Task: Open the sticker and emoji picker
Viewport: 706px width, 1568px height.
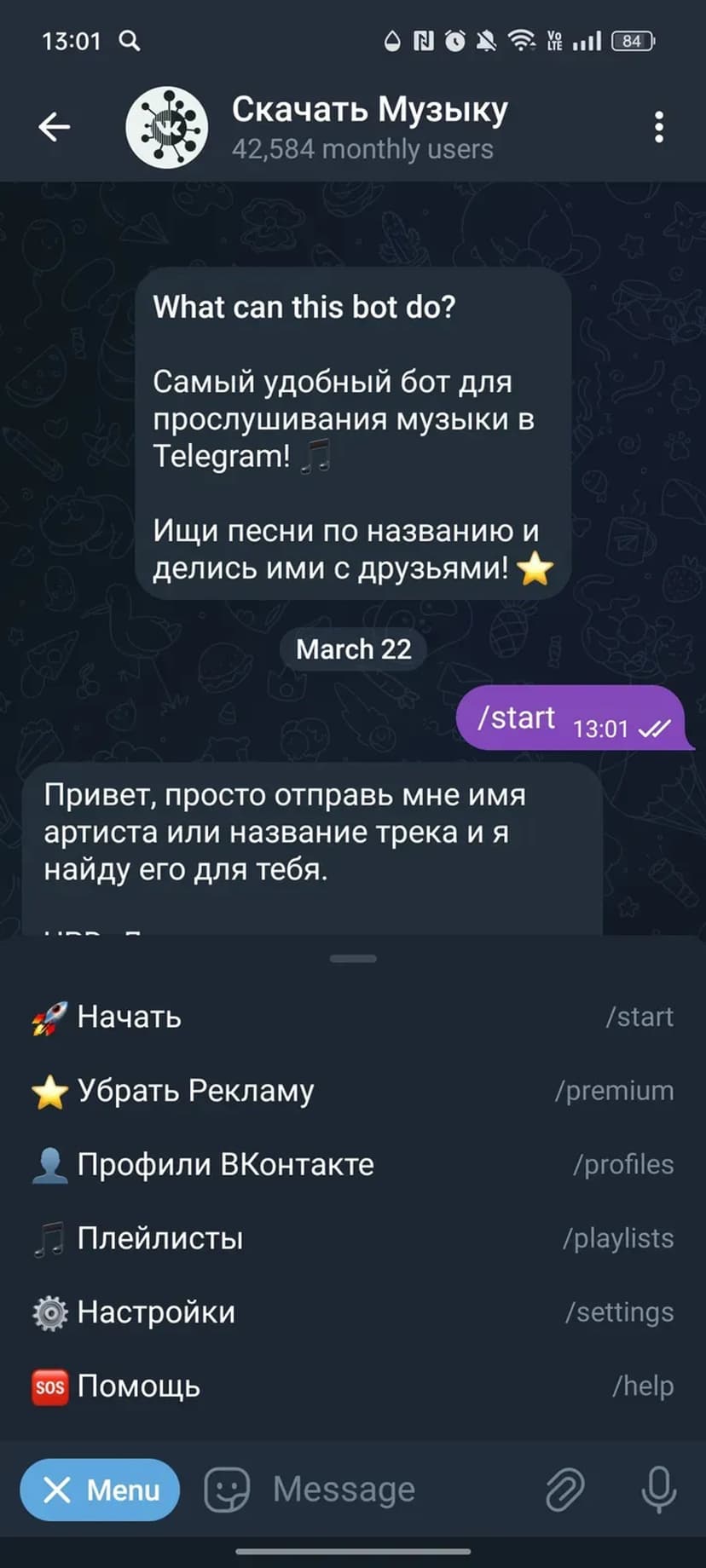Action: (227, 1490)
